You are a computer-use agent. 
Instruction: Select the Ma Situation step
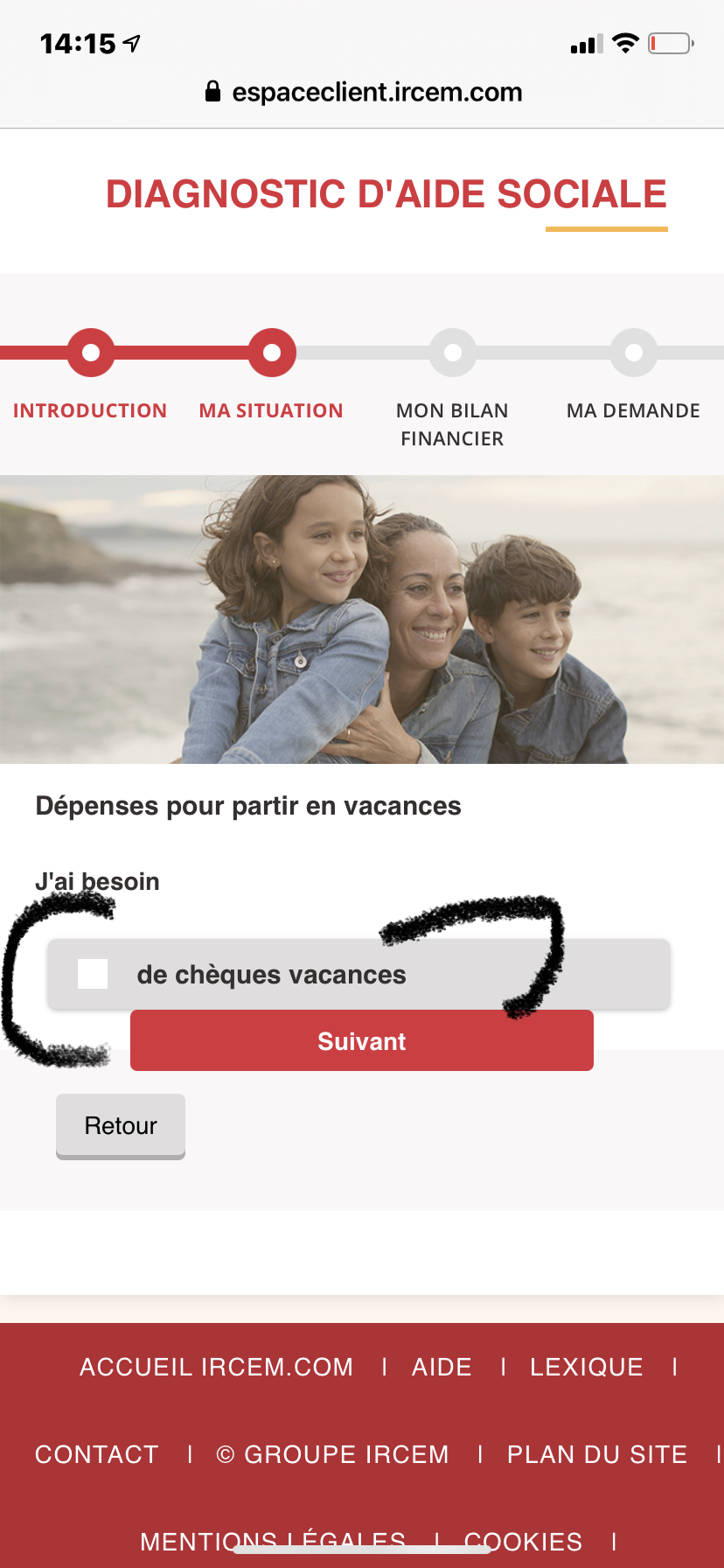tap(271, 410)
